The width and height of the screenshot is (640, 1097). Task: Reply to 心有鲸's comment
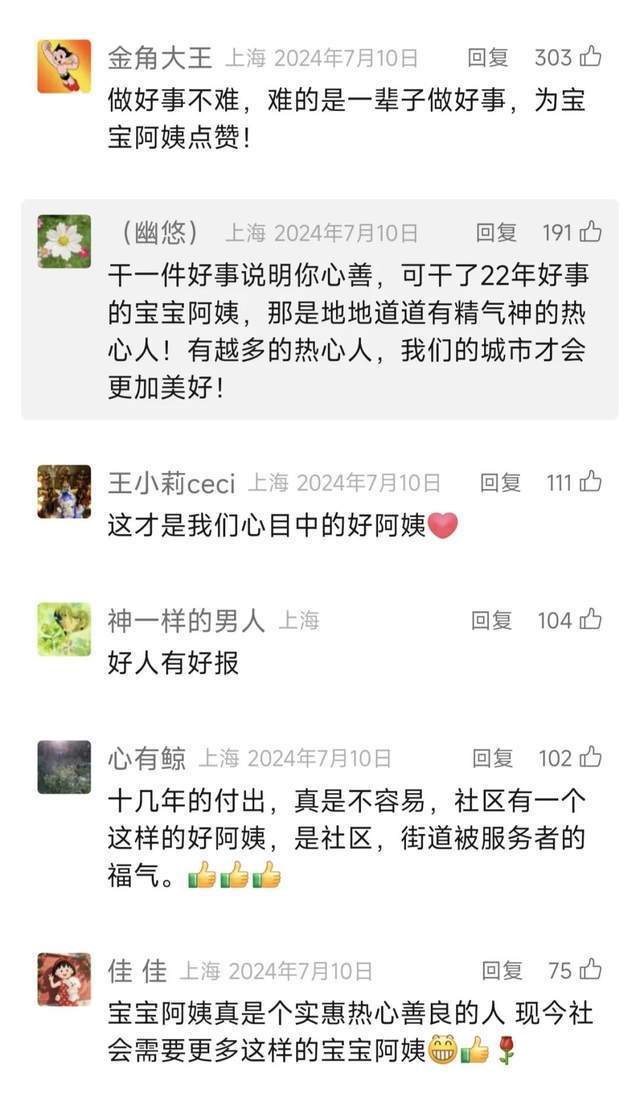pos(493,759)
